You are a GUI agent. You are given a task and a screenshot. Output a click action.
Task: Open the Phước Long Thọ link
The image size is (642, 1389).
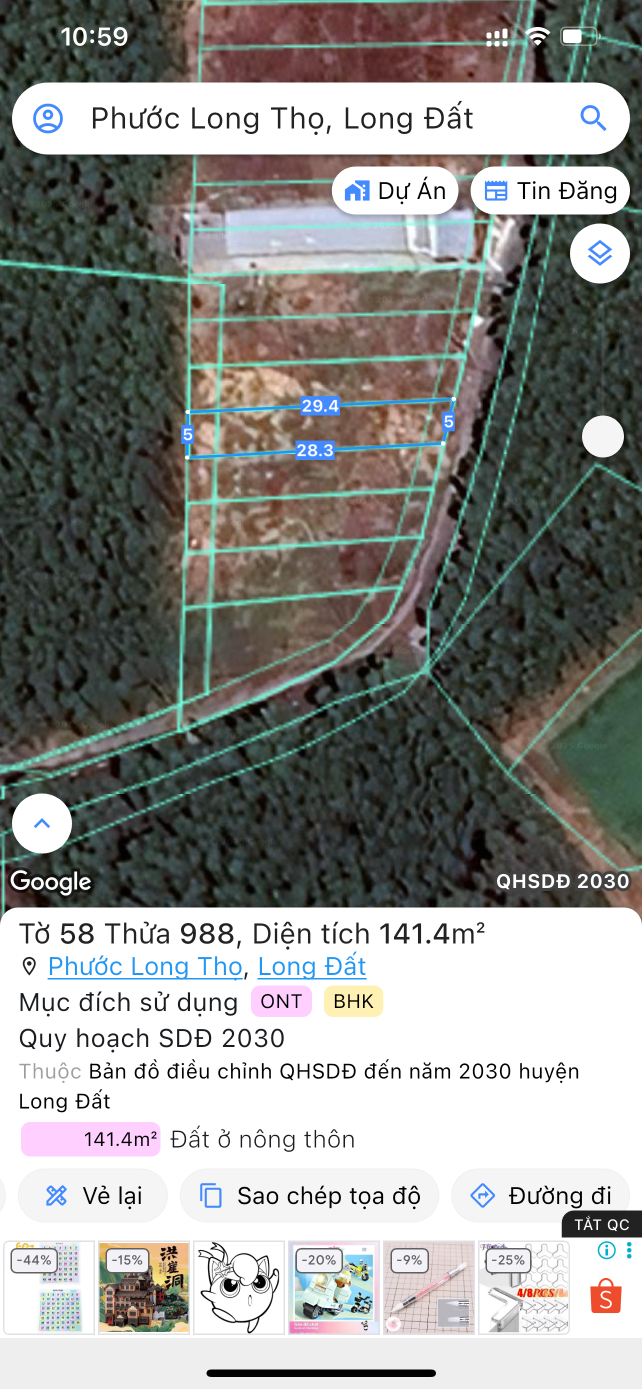[145, 967]
